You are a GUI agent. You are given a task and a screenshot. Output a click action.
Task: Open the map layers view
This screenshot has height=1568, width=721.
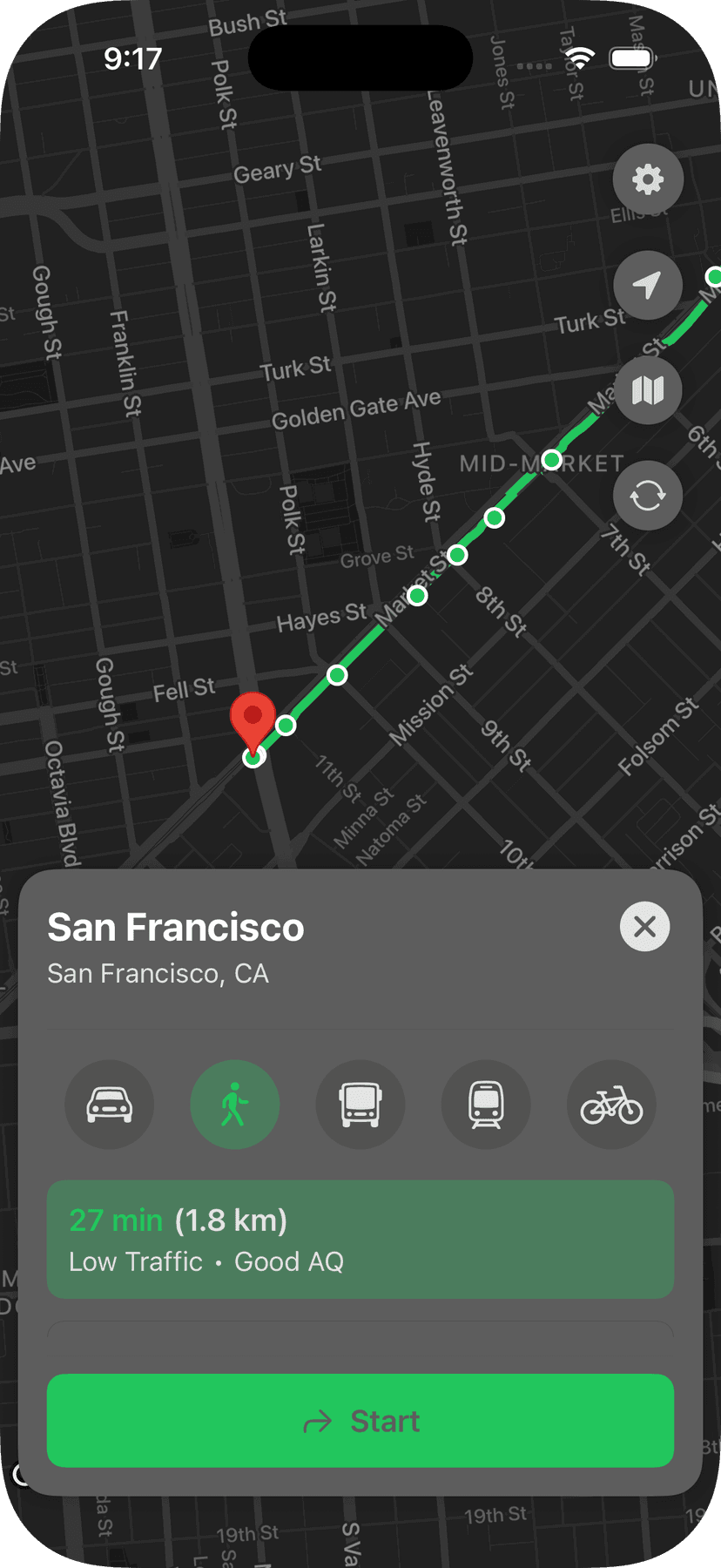pos(647,391)
